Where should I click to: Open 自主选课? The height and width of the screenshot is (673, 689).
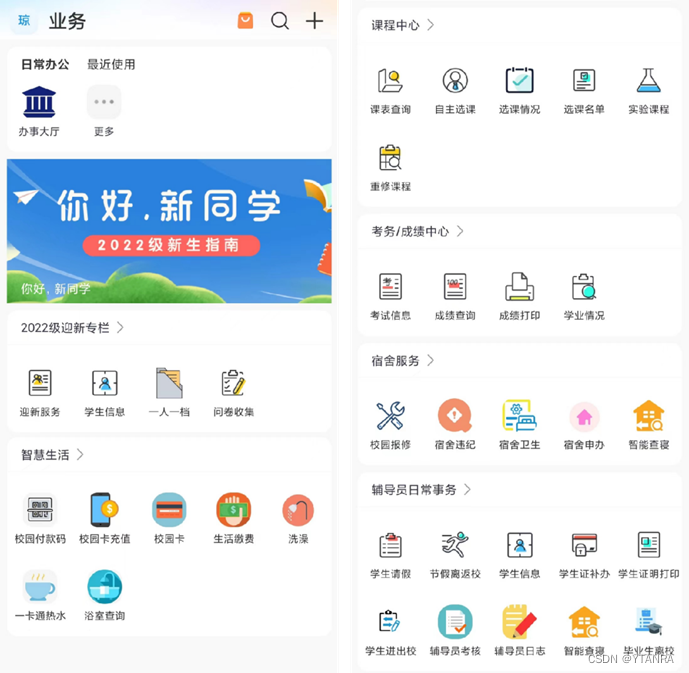click(455, 90)
